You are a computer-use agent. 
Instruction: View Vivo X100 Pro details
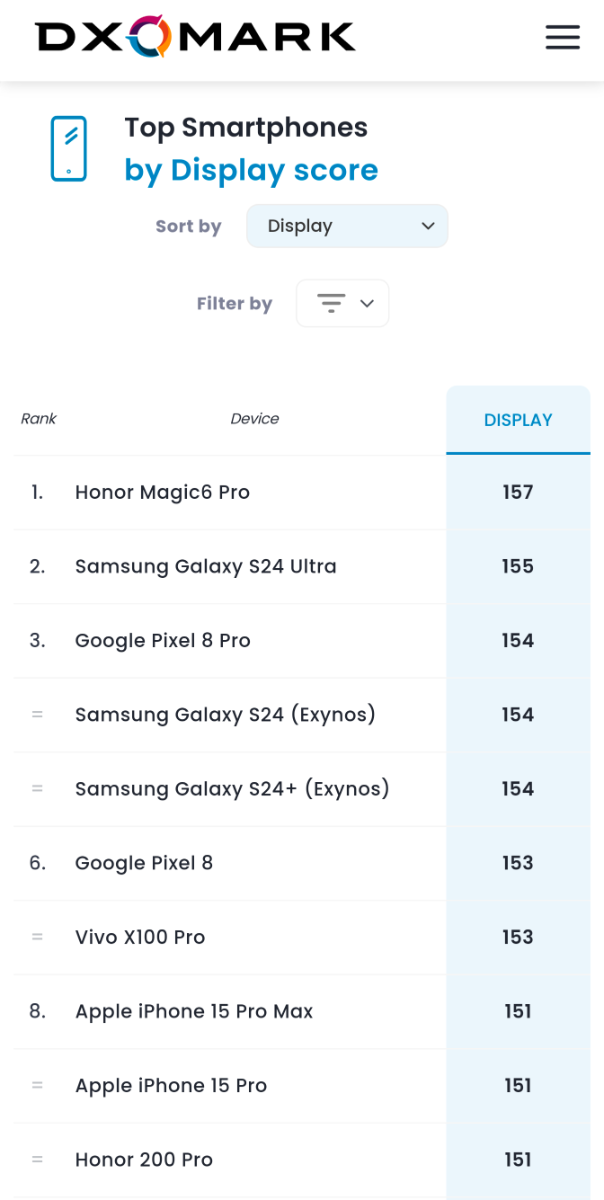[x=302, y=937]
